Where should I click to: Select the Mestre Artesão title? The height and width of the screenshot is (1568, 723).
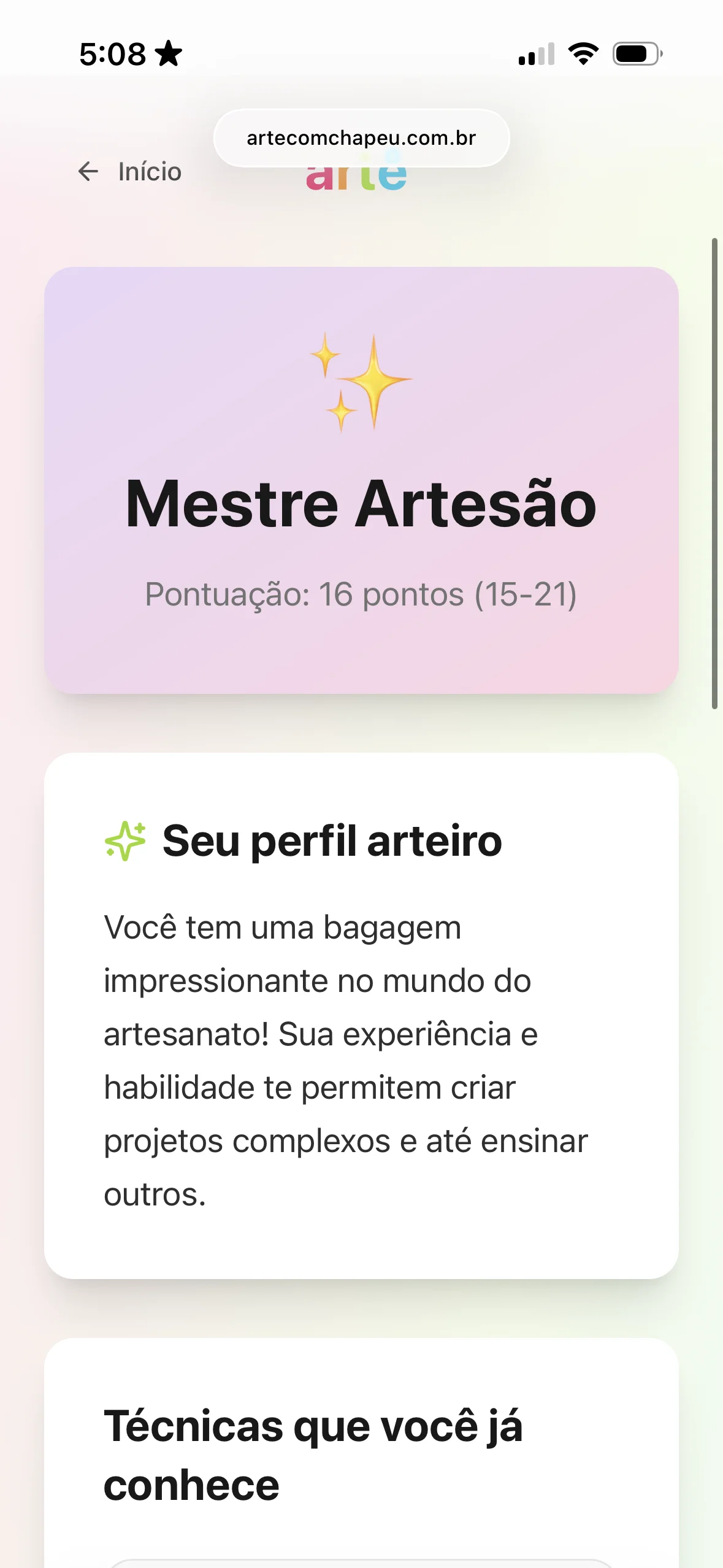(x=361, y=504)
